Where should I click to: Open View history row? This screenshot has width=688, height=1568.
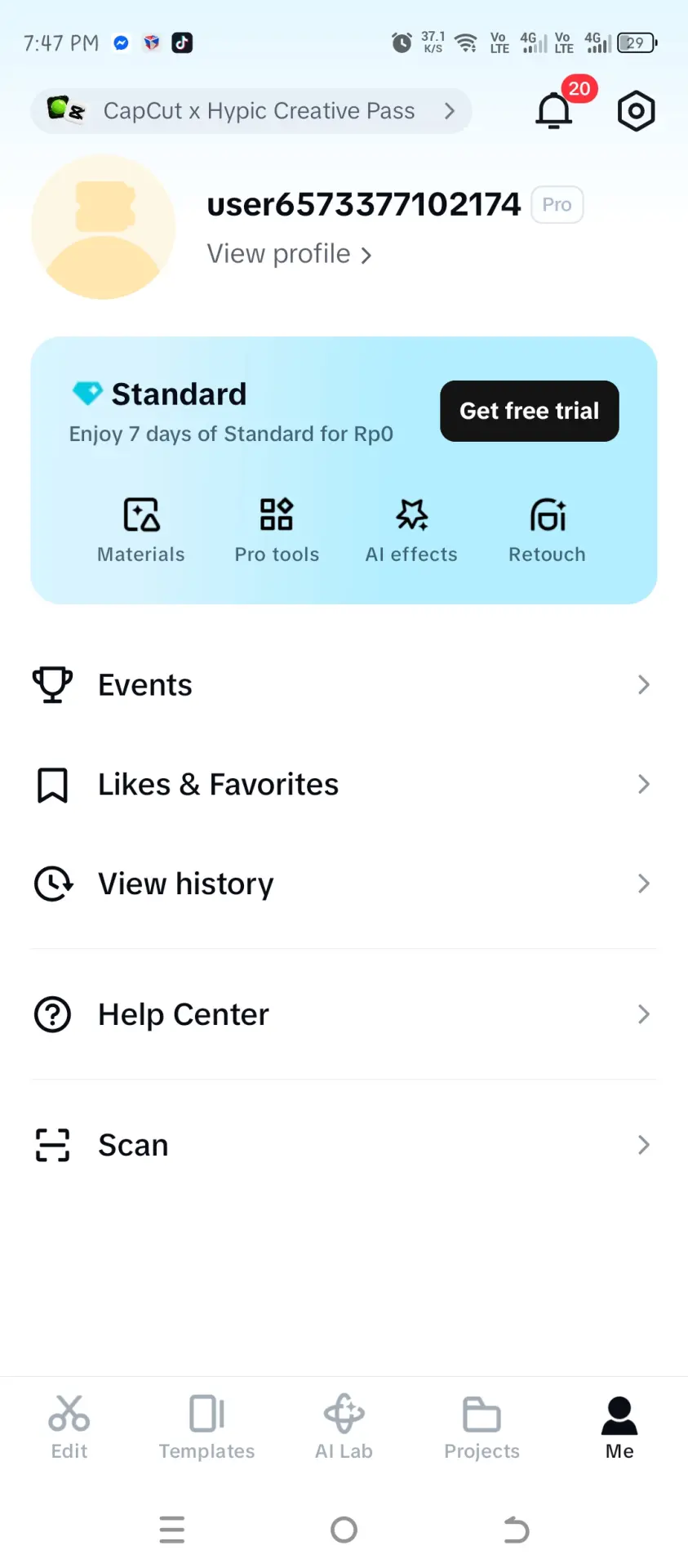point(344,884)
